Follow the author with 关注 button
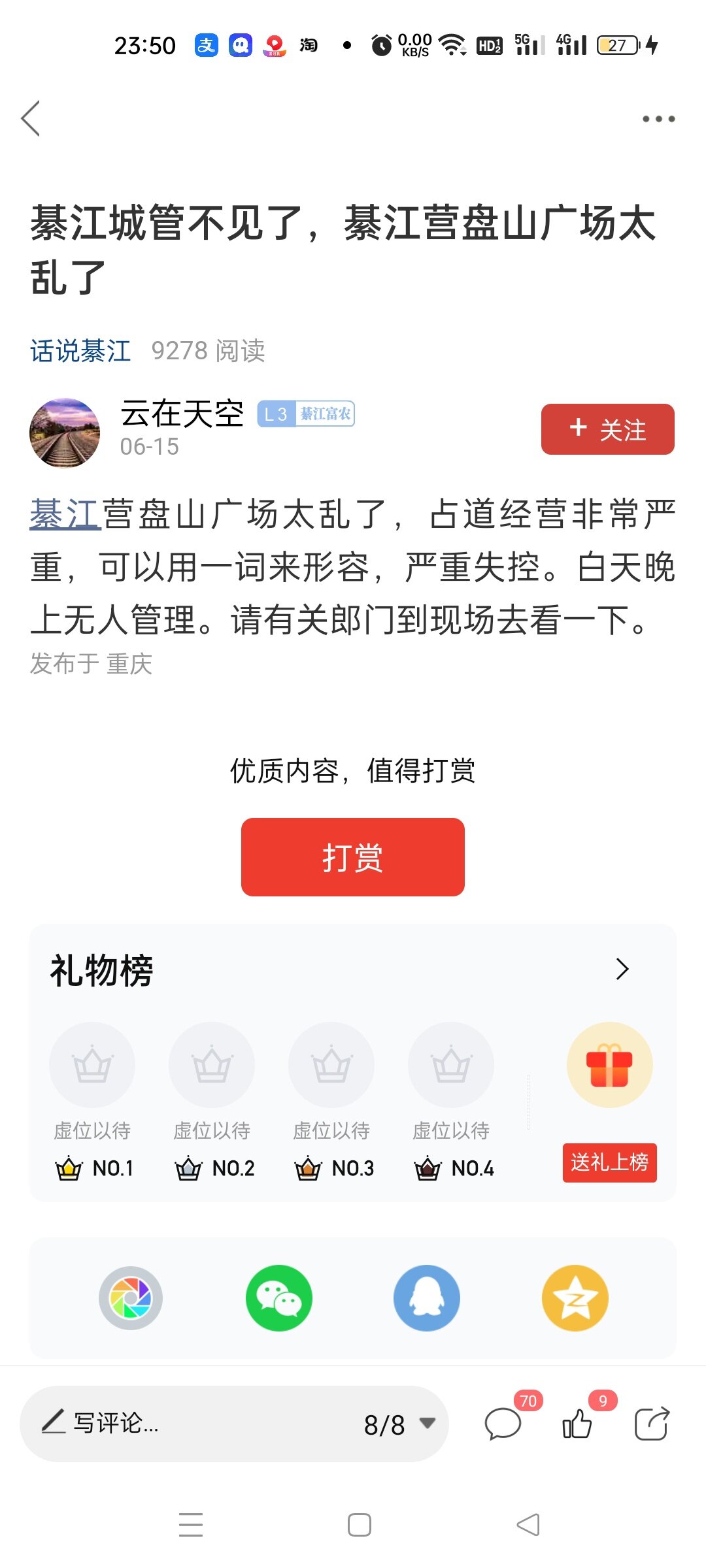 tap(607, 429)
